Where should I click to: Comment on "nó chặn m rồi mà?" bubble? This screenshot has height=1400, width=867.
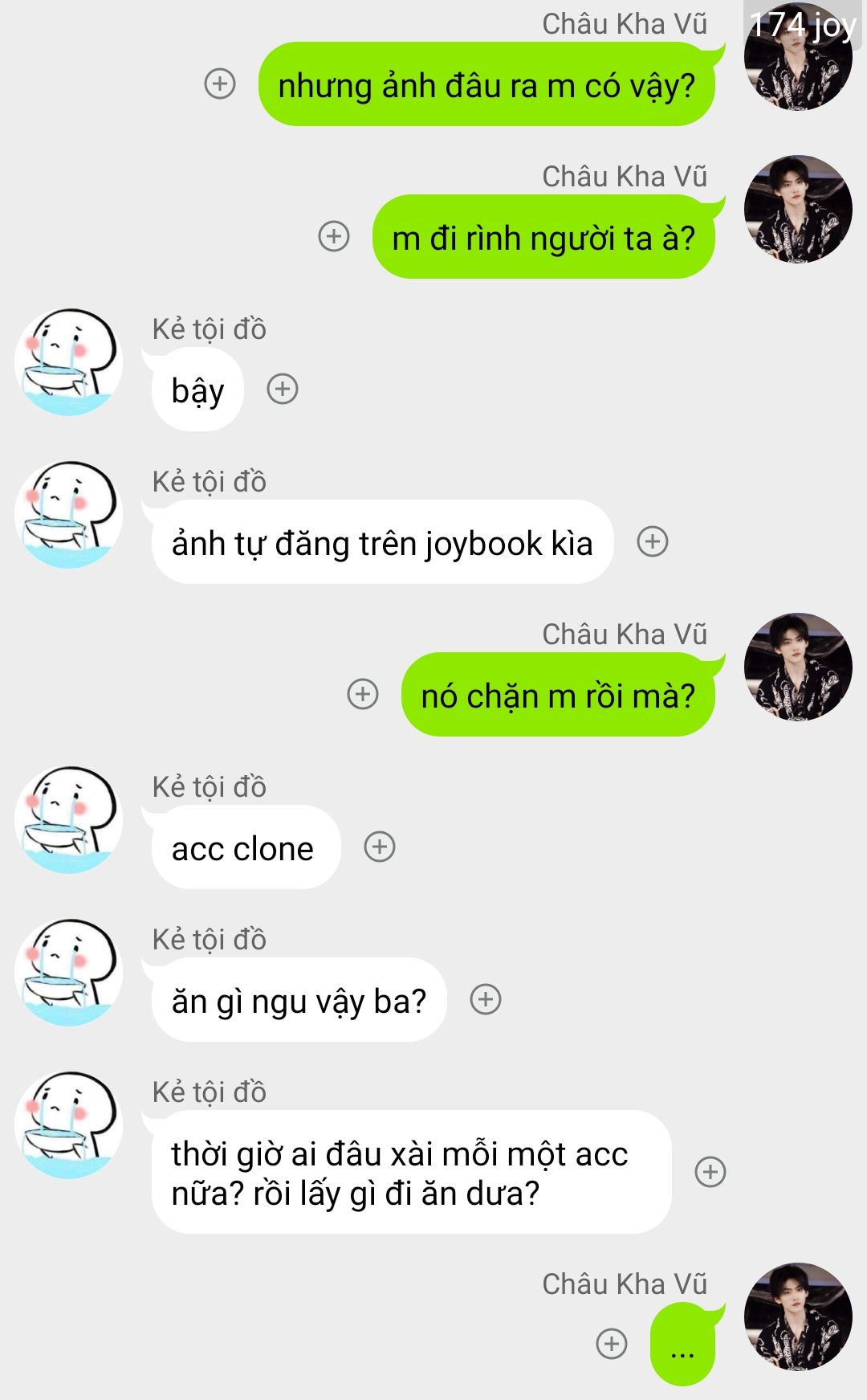tap(363, 694)
